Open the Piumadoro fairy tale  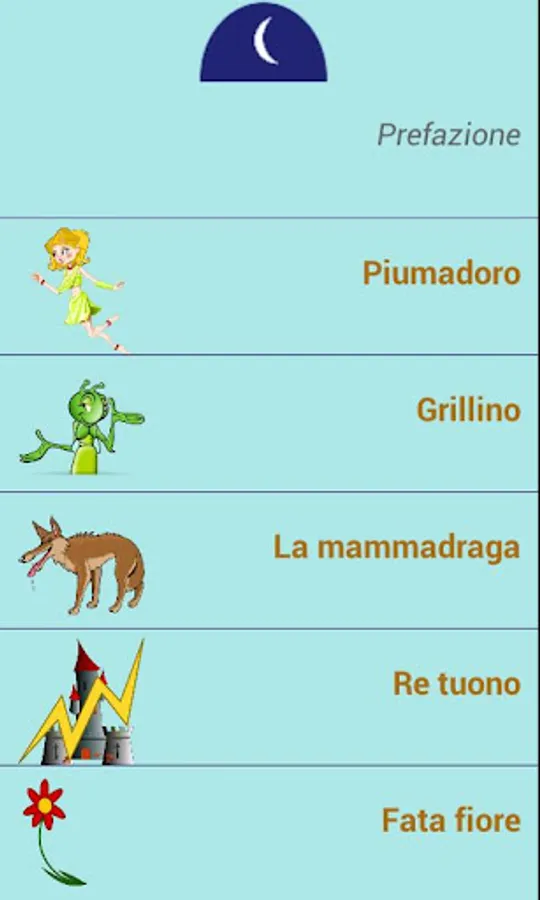pos(269,286)
